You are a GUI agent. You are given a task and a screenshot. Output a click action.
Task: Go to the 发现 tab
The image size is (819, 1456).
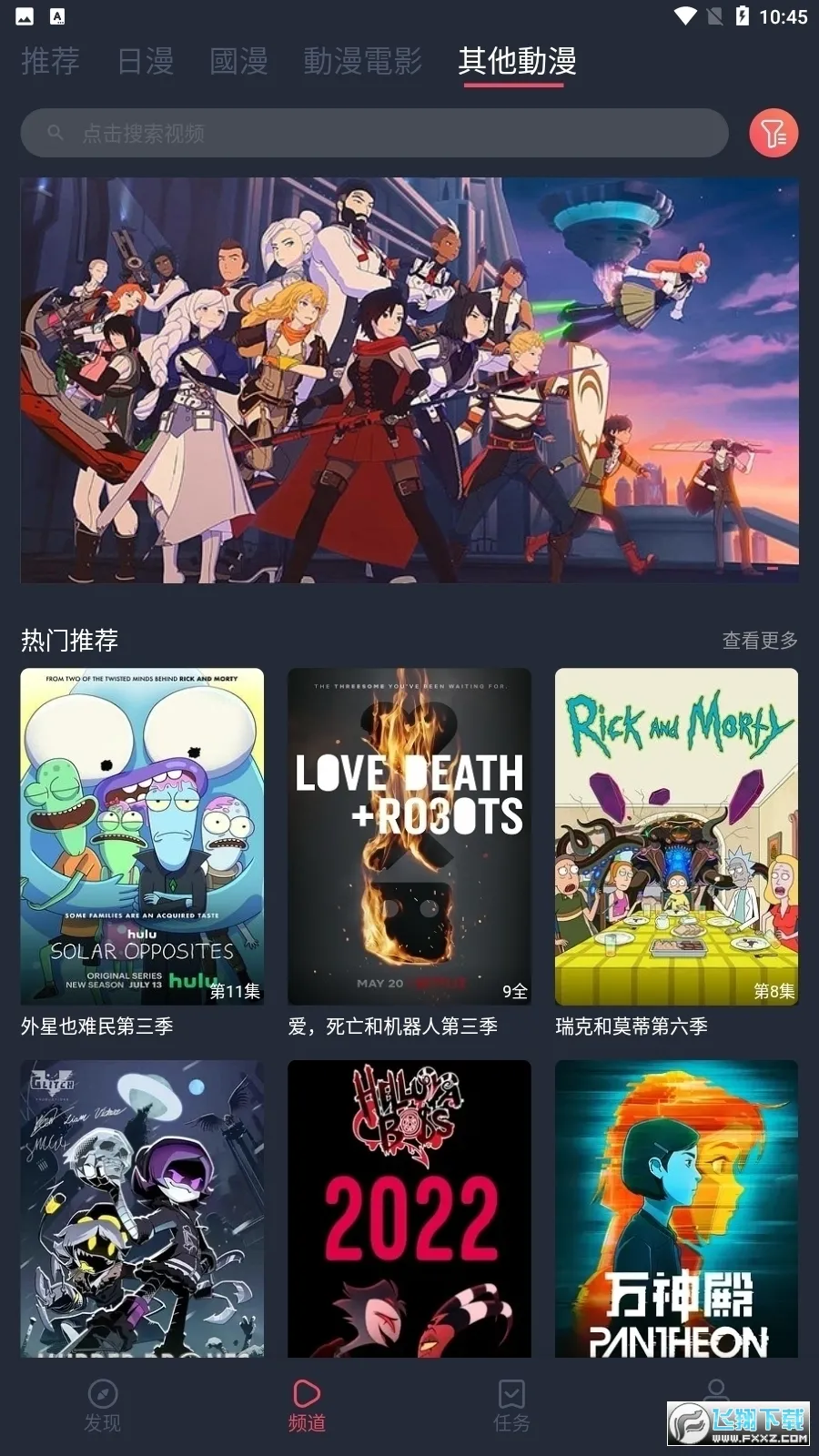pos(102,1406)
